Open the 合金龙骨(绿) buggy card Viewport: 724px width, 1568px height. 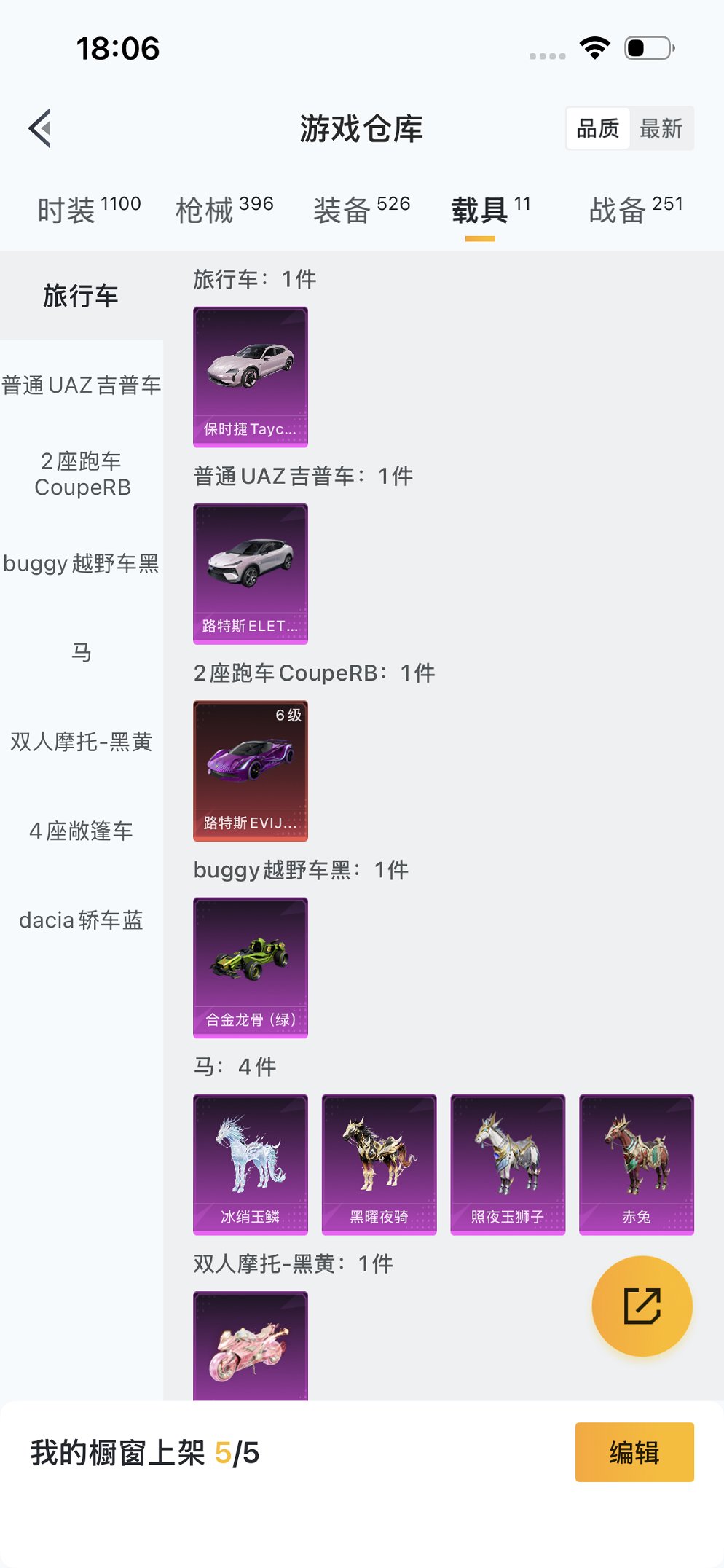(251, 967)
